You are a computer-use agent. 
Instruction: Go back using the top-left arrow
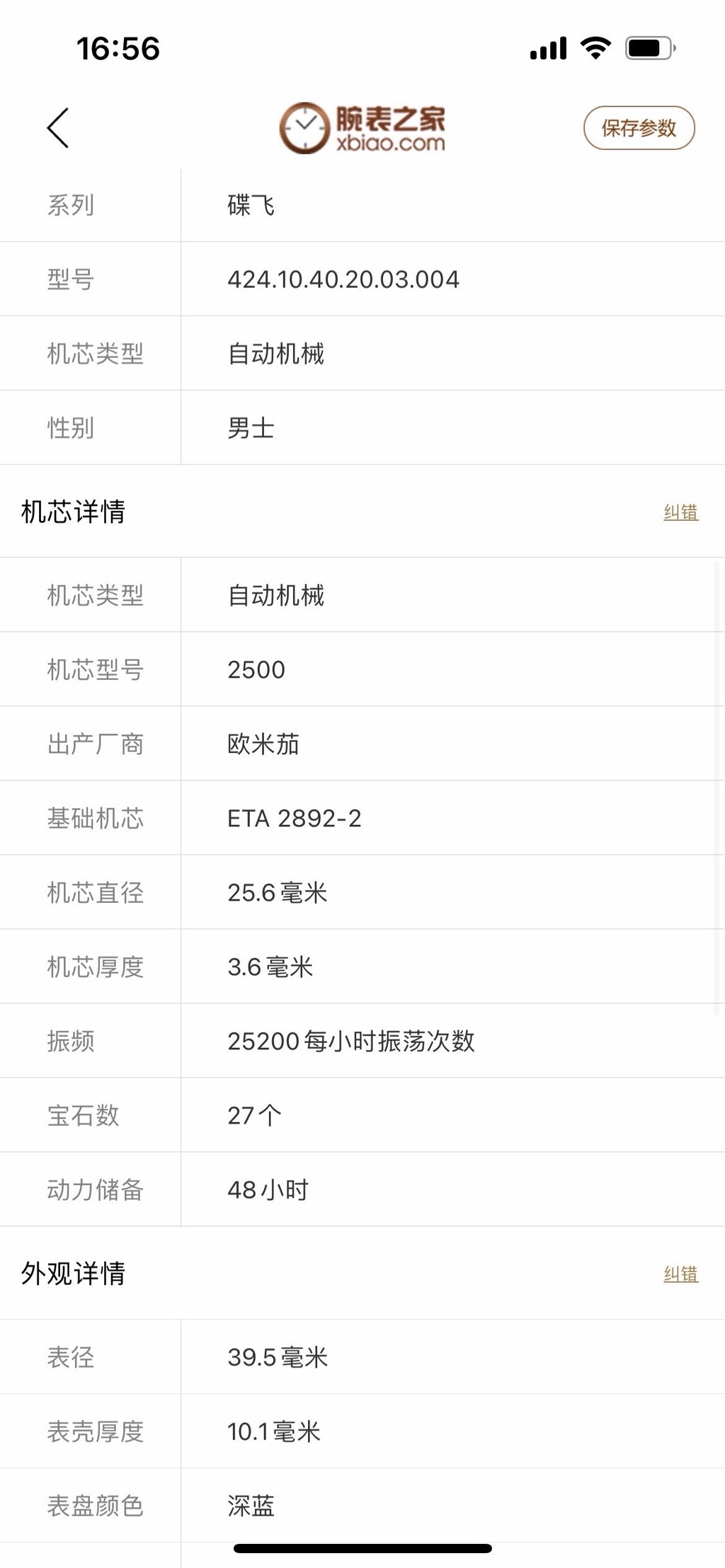(57, 128)
